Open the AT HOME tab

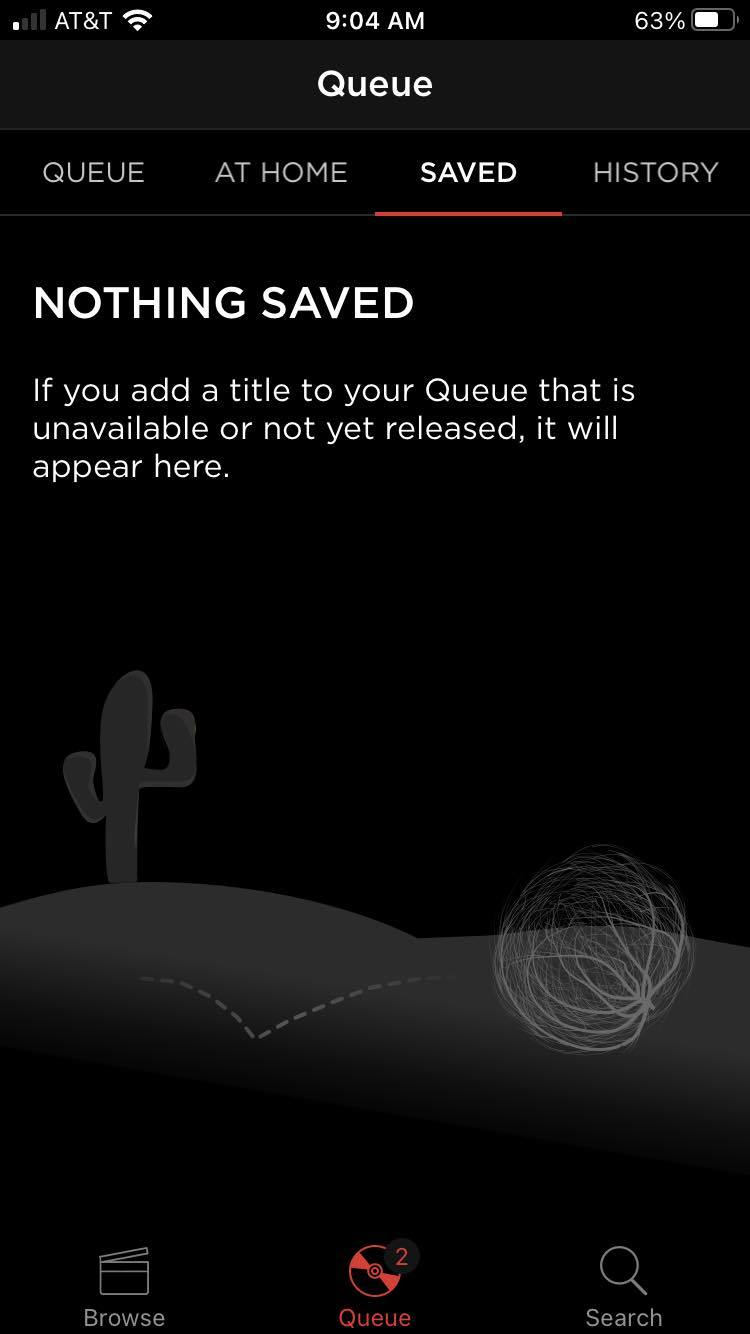point(281,172)
